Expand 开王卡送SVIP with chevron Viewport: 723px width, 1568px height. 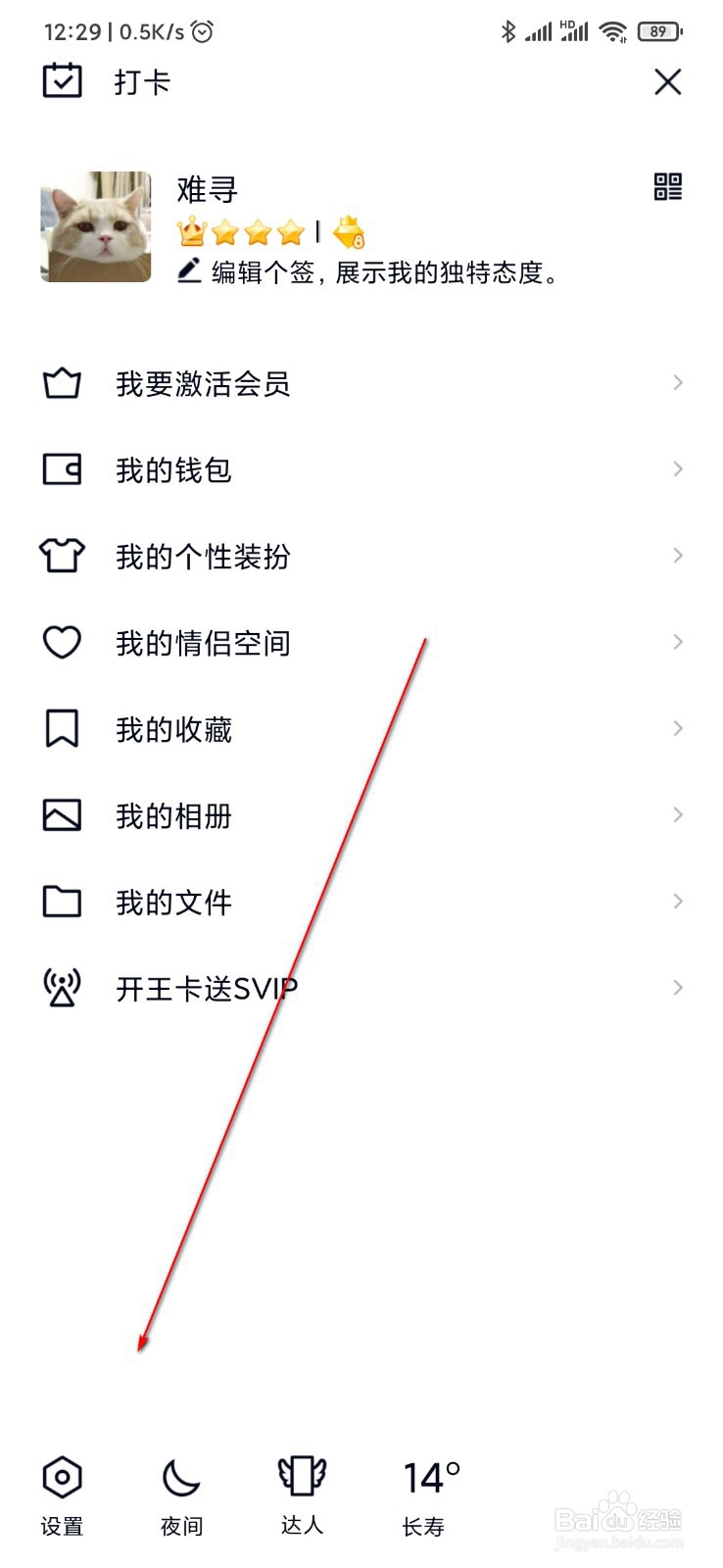678,987
